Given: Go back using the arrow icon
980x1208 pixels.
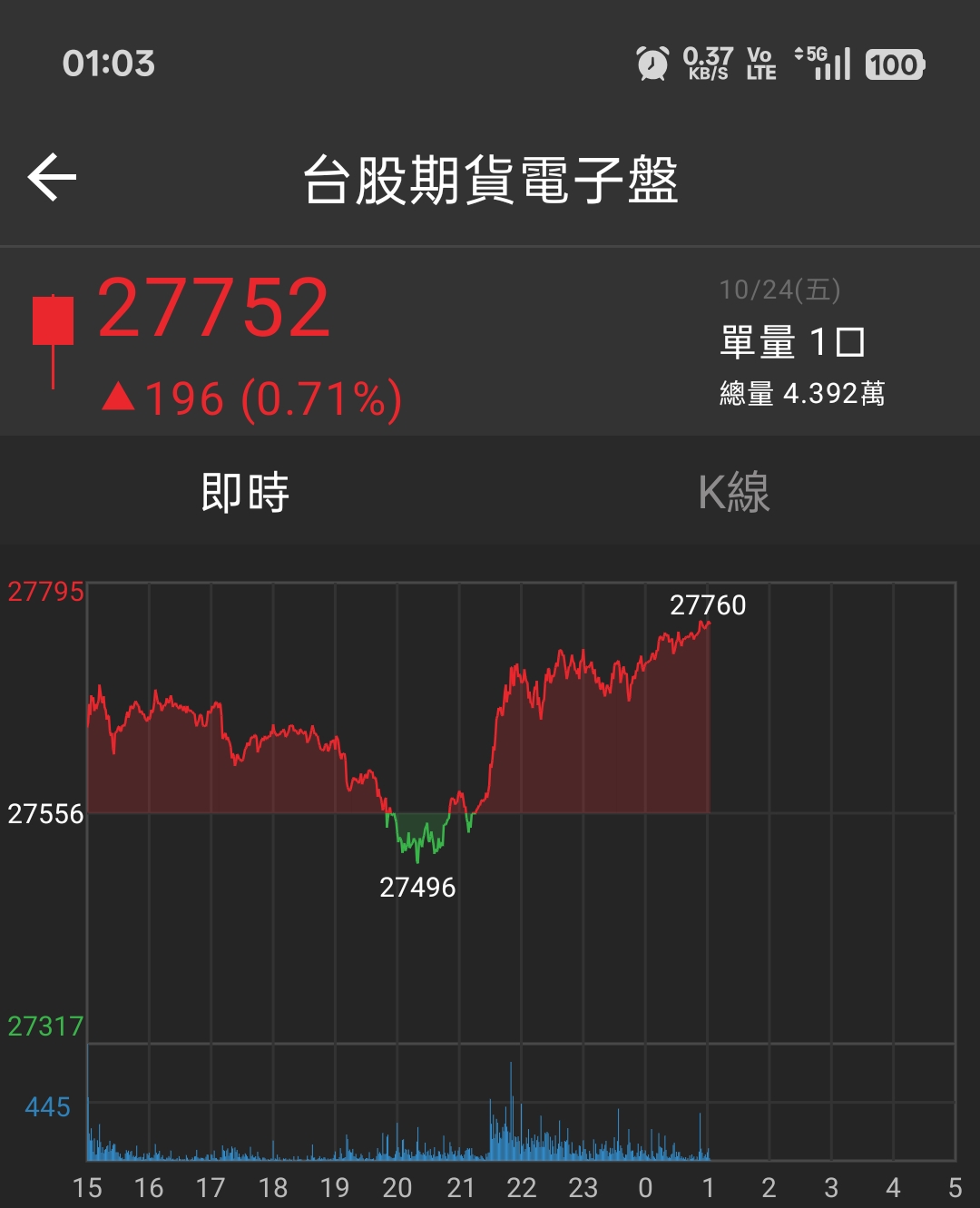Looking at the screenshot, I should (53, 177).
